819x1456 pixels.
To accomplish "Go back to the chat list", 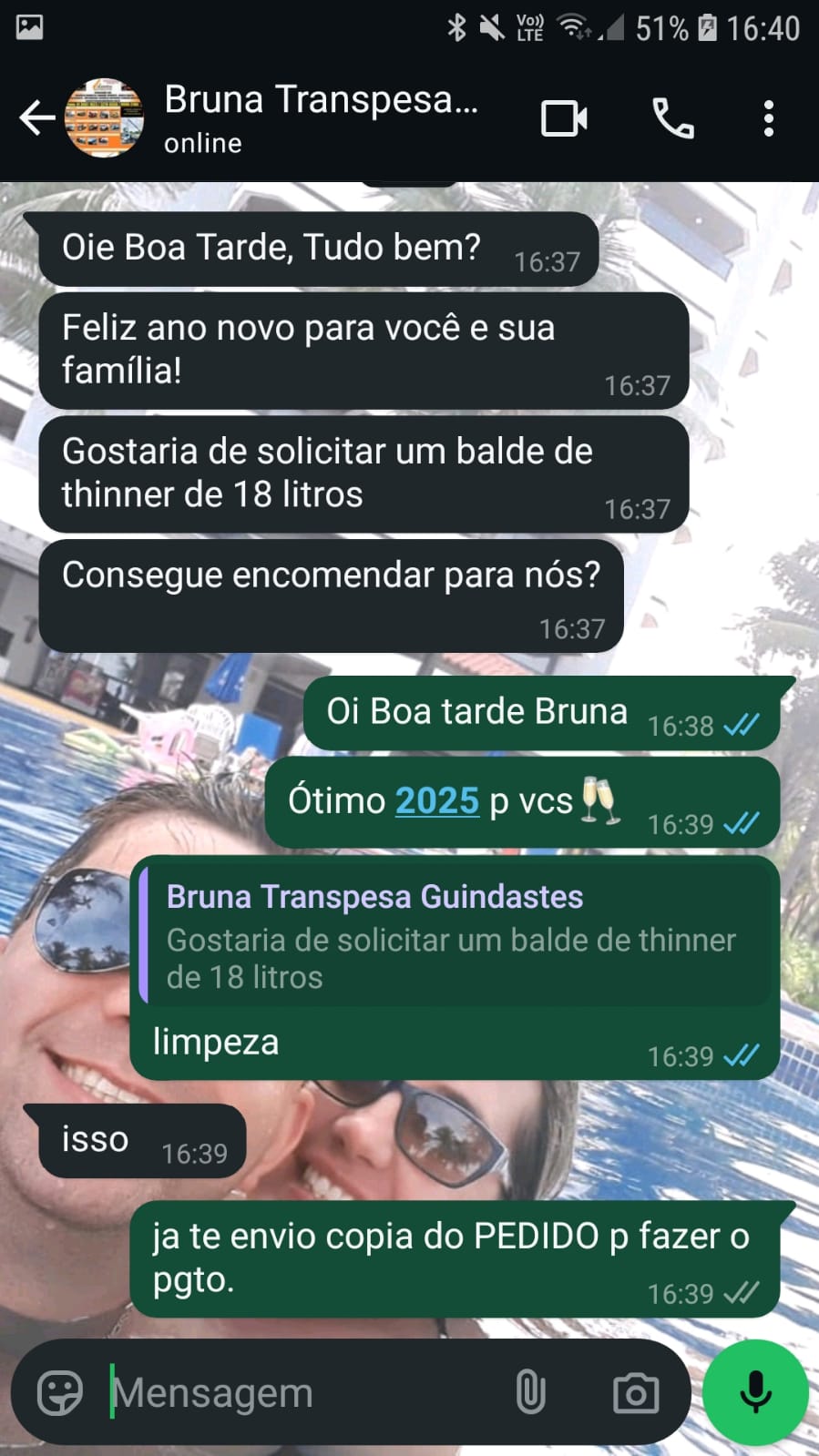I will tap(36, 118).
